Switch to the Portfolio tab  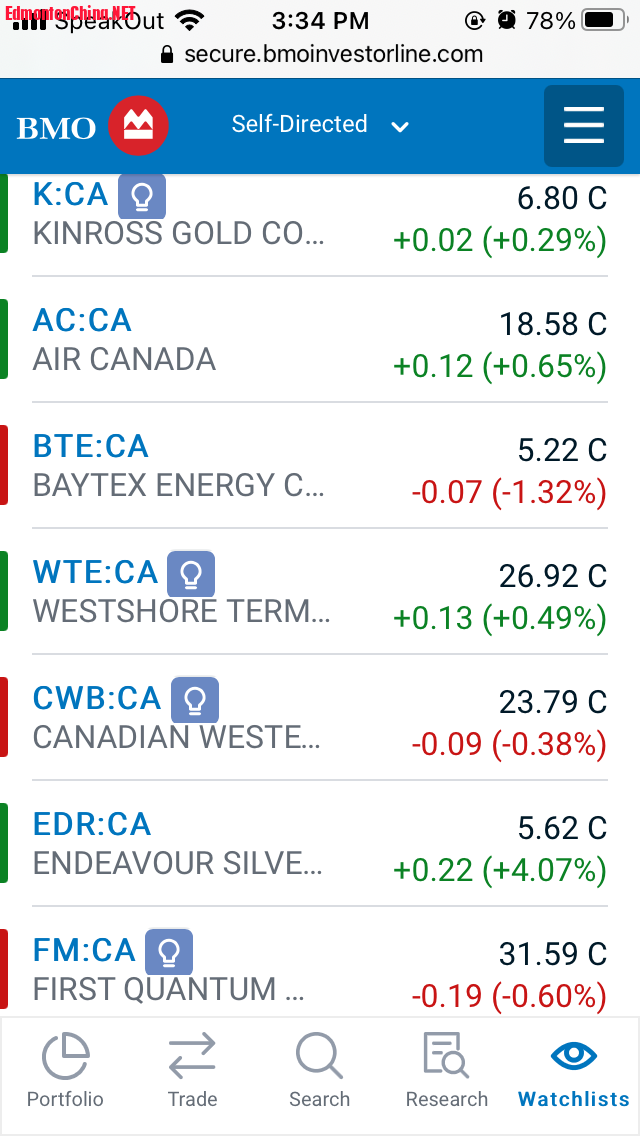point(65,1071)
